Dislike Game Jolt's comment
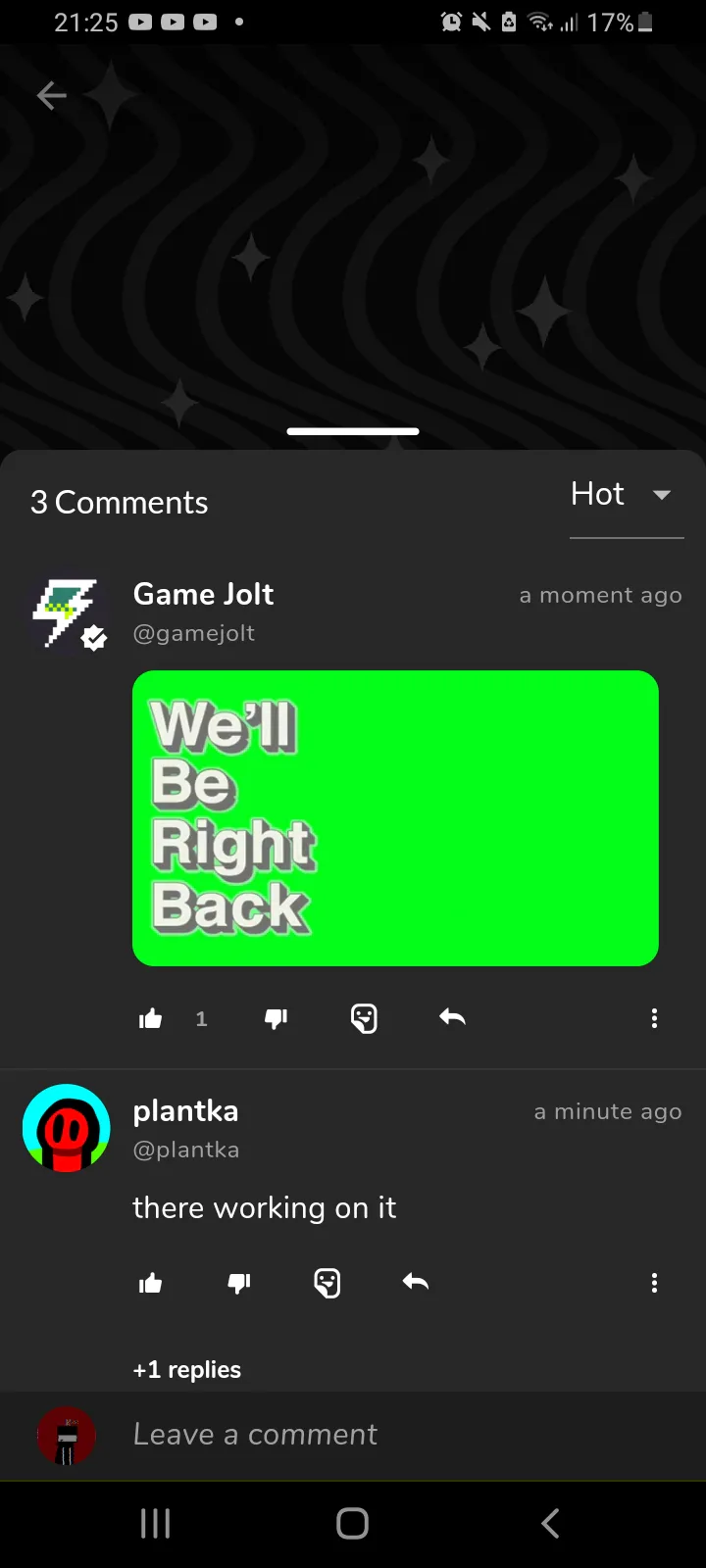The width and height of the screenshot is (706, 1568). [x=277, y=1019]
